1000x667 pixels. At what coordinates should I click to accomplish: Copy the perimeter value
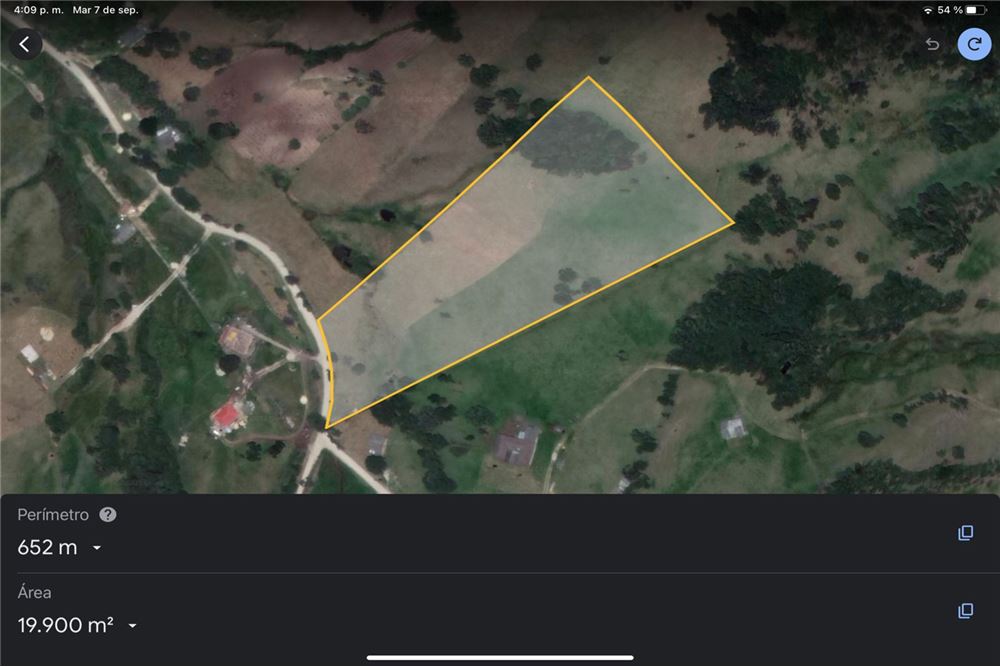pos(965,533)
